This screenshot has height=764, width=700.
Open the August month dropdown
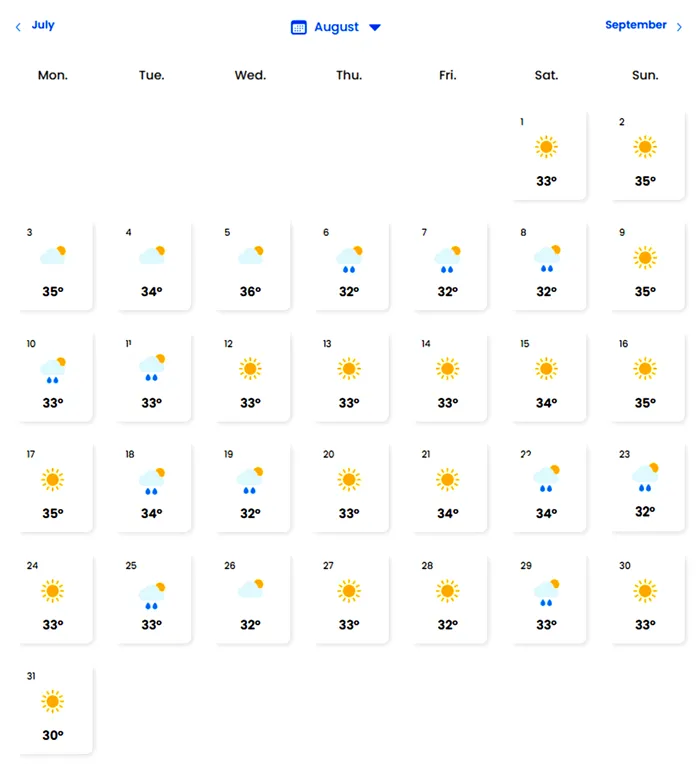coord(337,27)
